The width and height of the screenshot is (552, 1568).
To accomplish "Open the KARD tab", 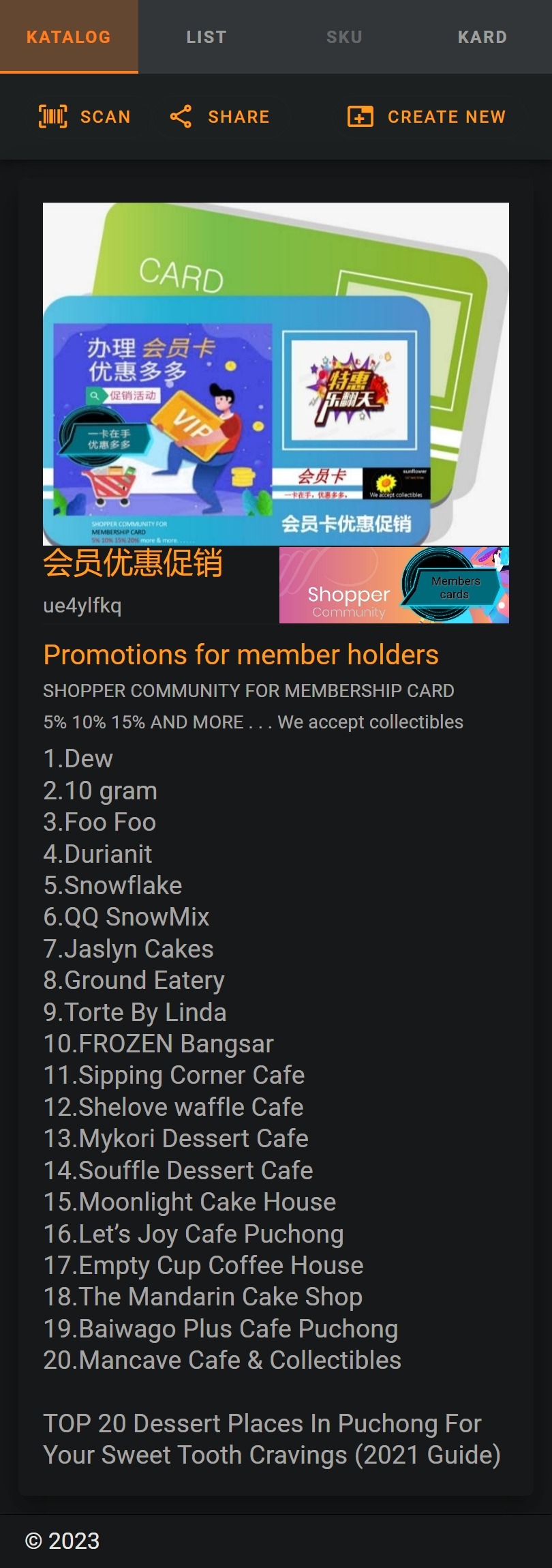I will click(x=482, y=37).
